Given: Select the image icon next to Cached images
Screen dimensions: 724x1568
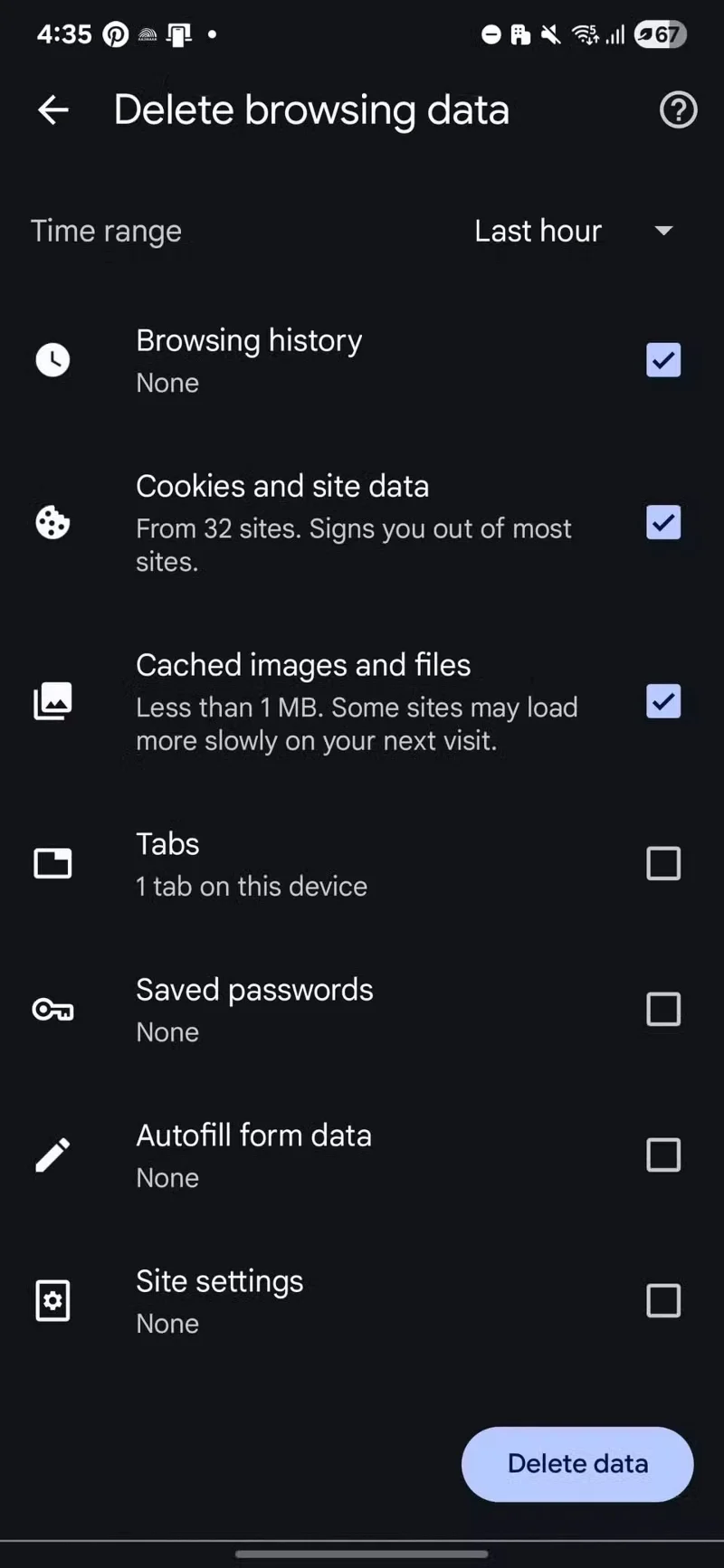Looking at the screenshot, I should 52,701.
